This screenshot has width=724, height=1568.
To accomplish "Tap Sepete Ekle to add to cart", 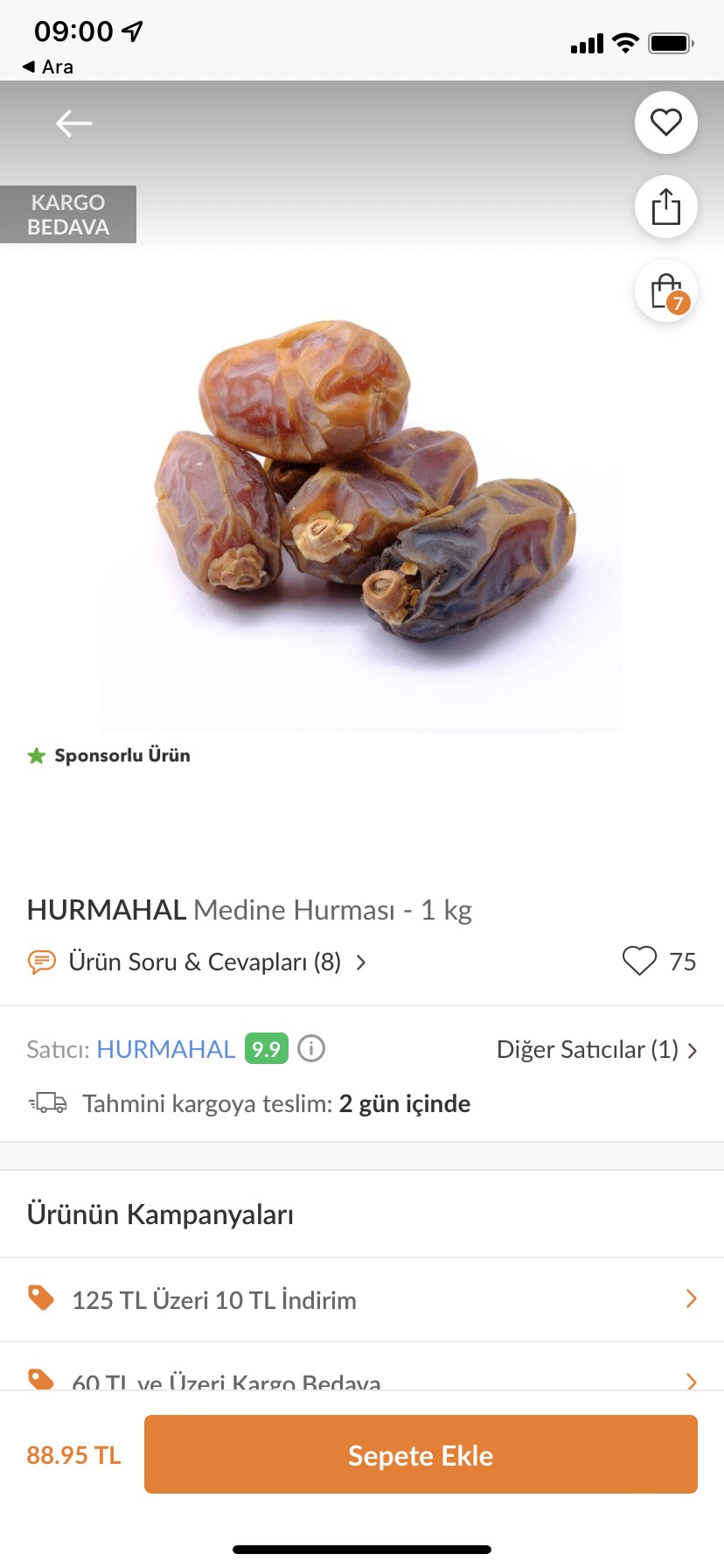I will point(421,1454).
